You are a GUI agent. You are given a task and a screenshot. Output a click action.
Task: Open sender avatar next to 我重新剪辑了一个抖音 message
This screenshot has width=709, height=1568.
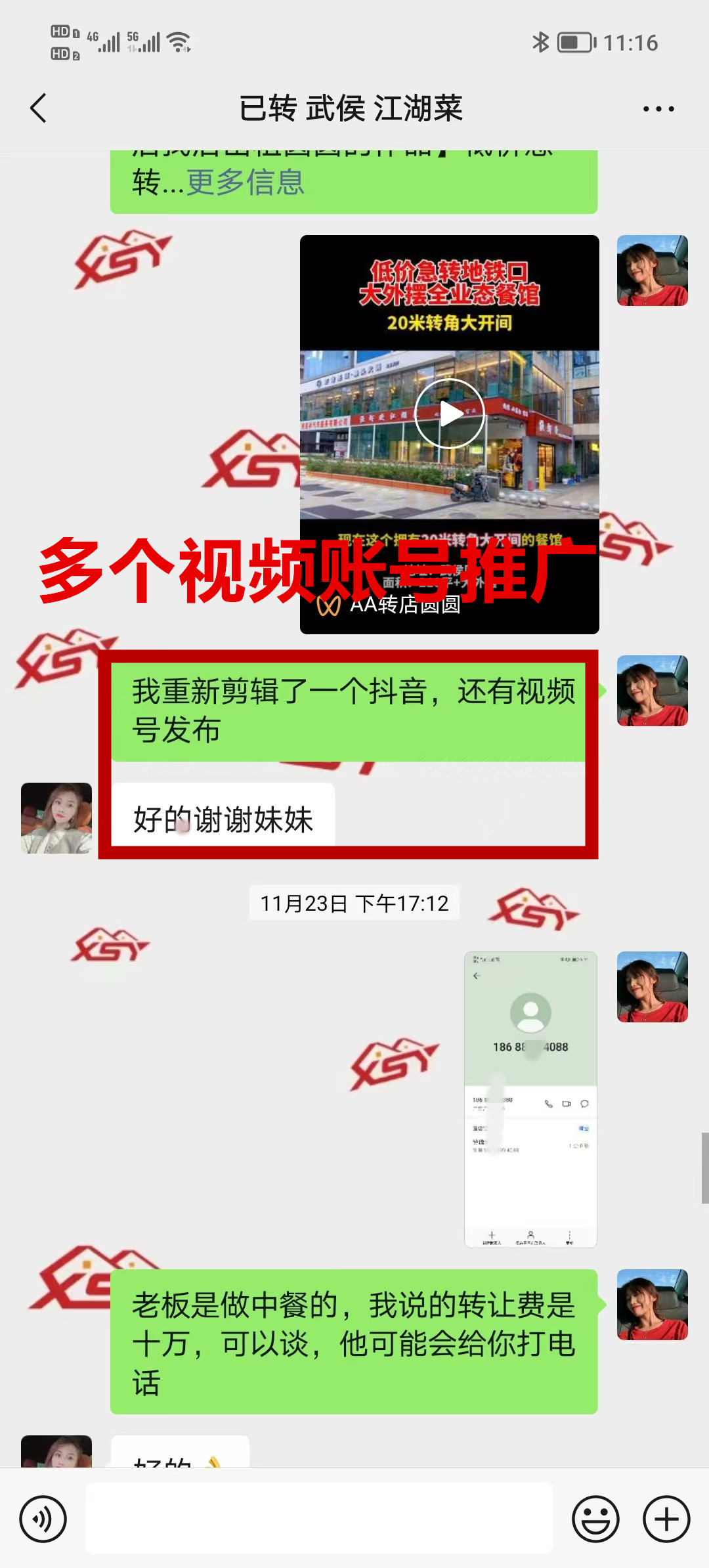tap(652, 691)
